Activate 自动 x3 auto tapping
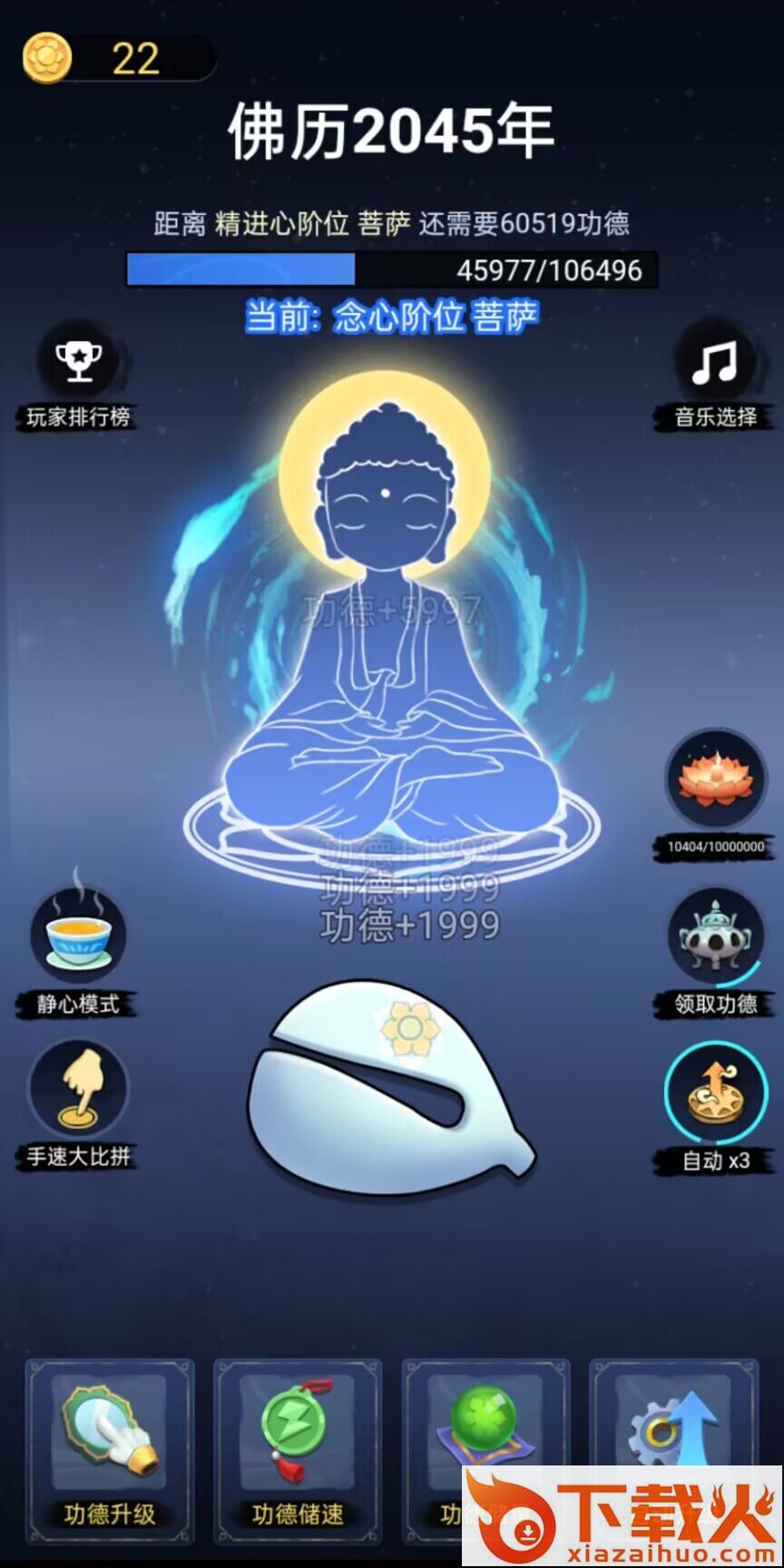Image resolution: width=784 pixels, height=1568 pixels. (x=716, y=1107)
